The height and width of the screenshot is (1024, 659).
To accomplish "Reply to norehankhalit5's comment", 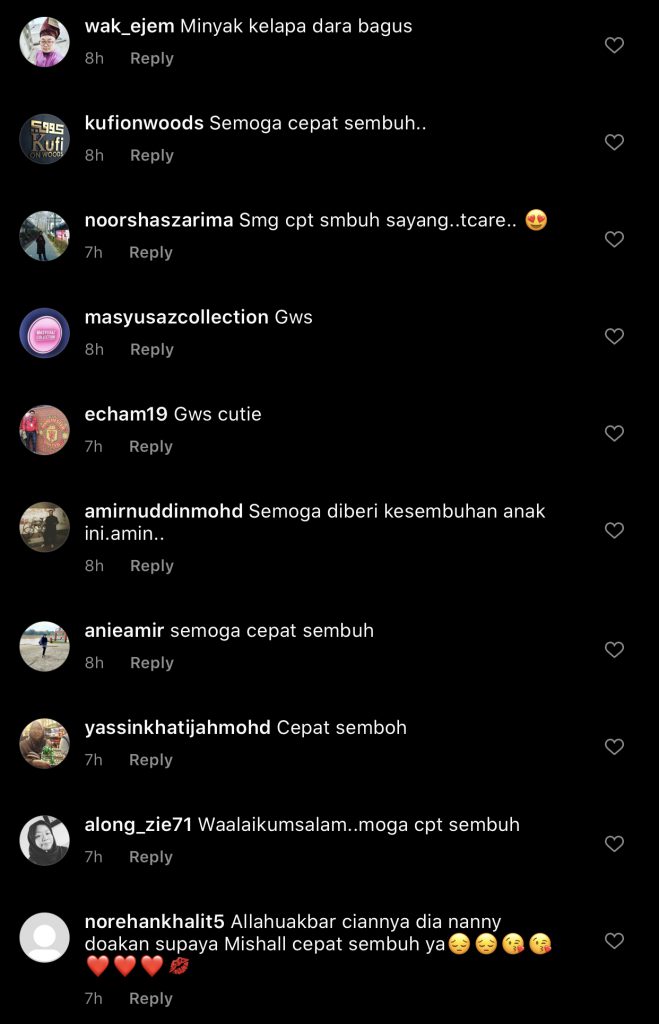I will [x=151, y=998].
